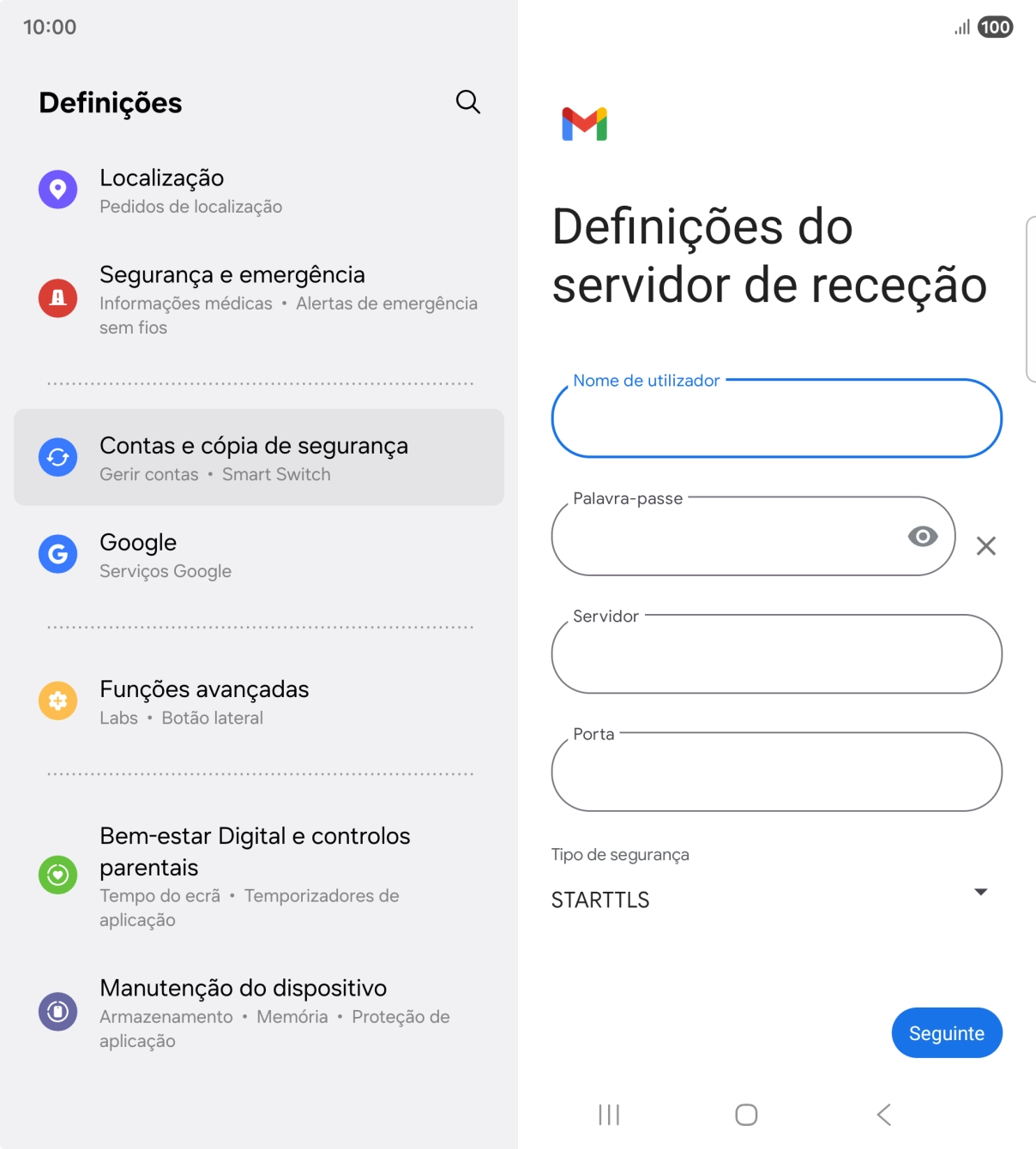
Task: Search in Definições
Action: tap(467, 102)
